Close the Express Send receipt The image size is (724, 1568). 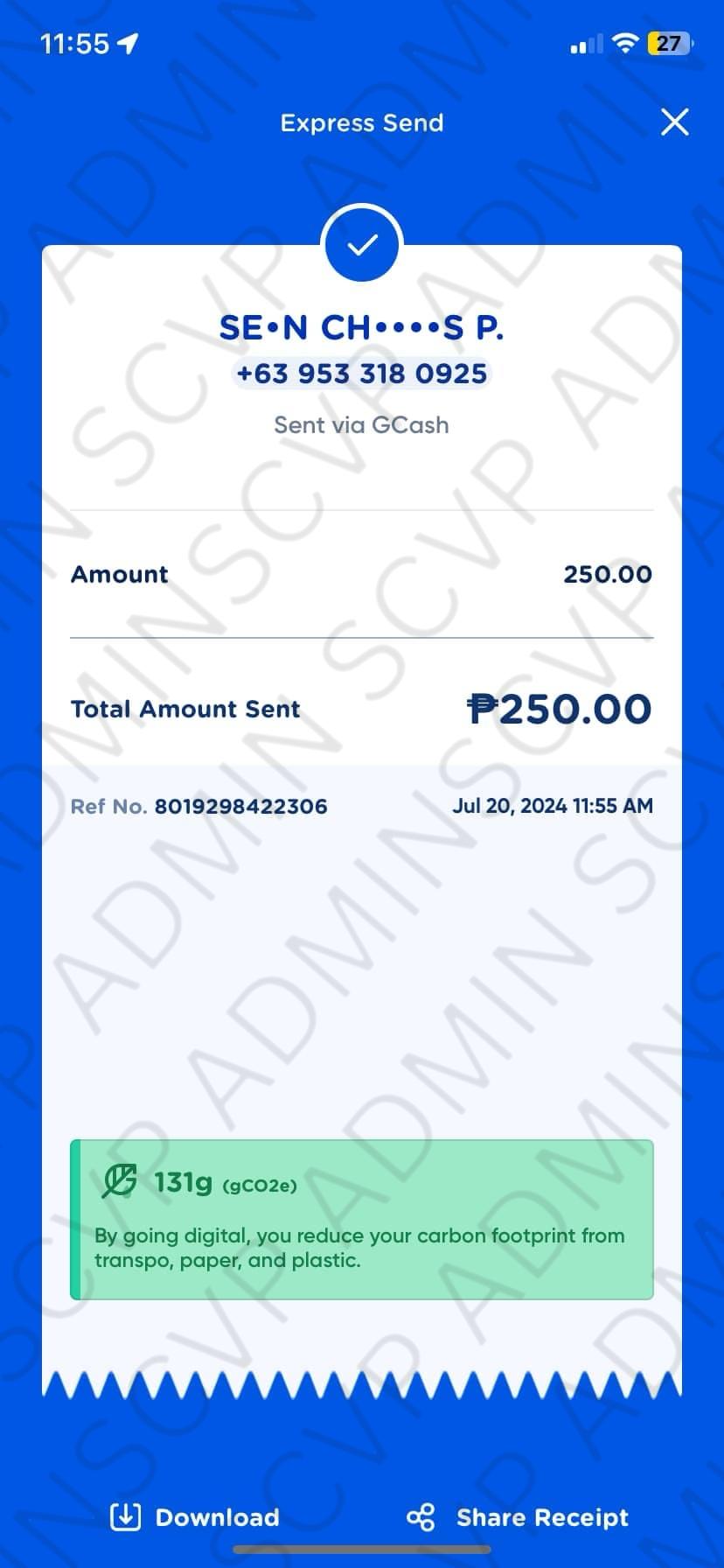point(674,122)
